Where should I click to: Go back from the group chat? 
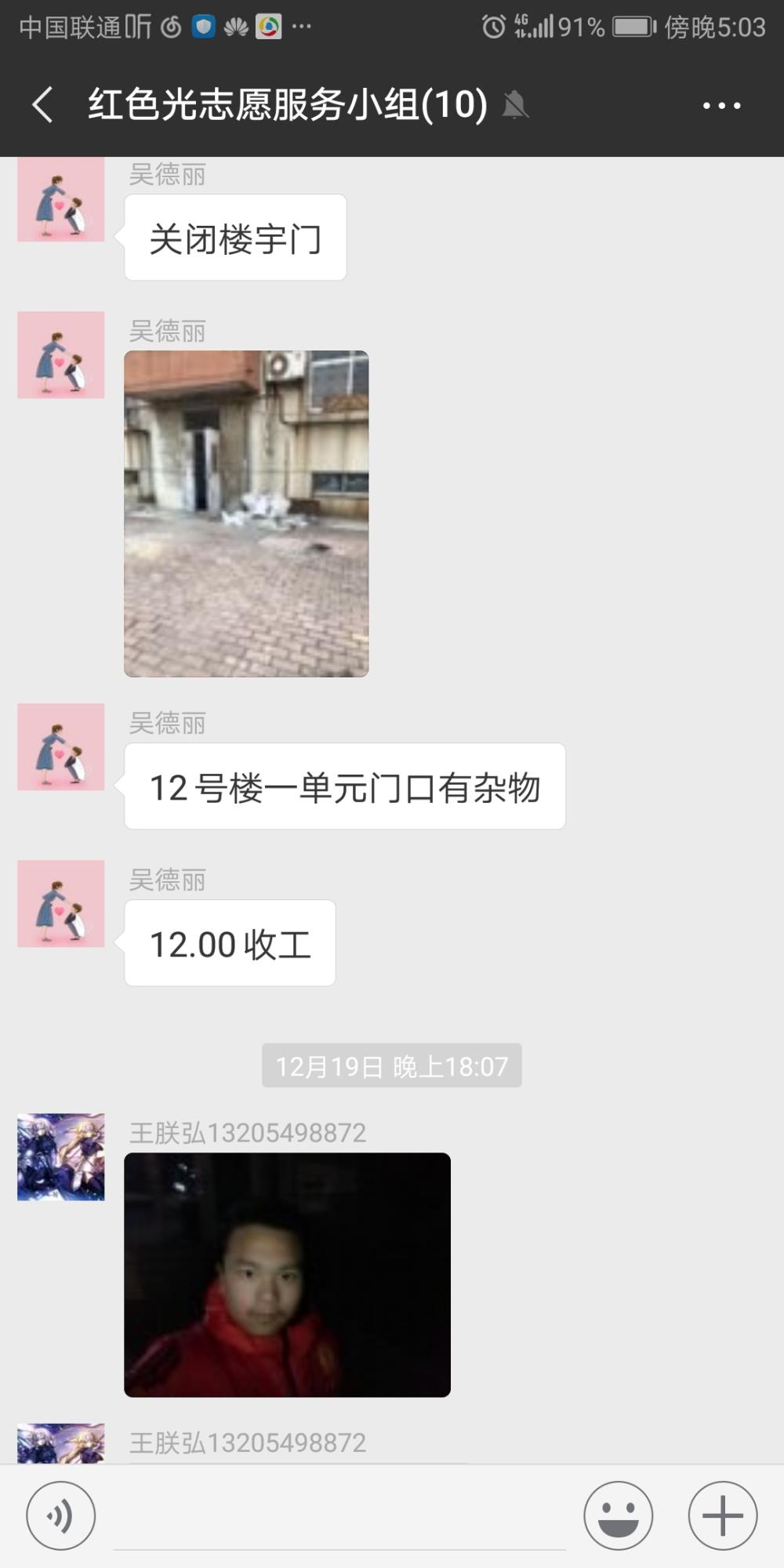43,105
